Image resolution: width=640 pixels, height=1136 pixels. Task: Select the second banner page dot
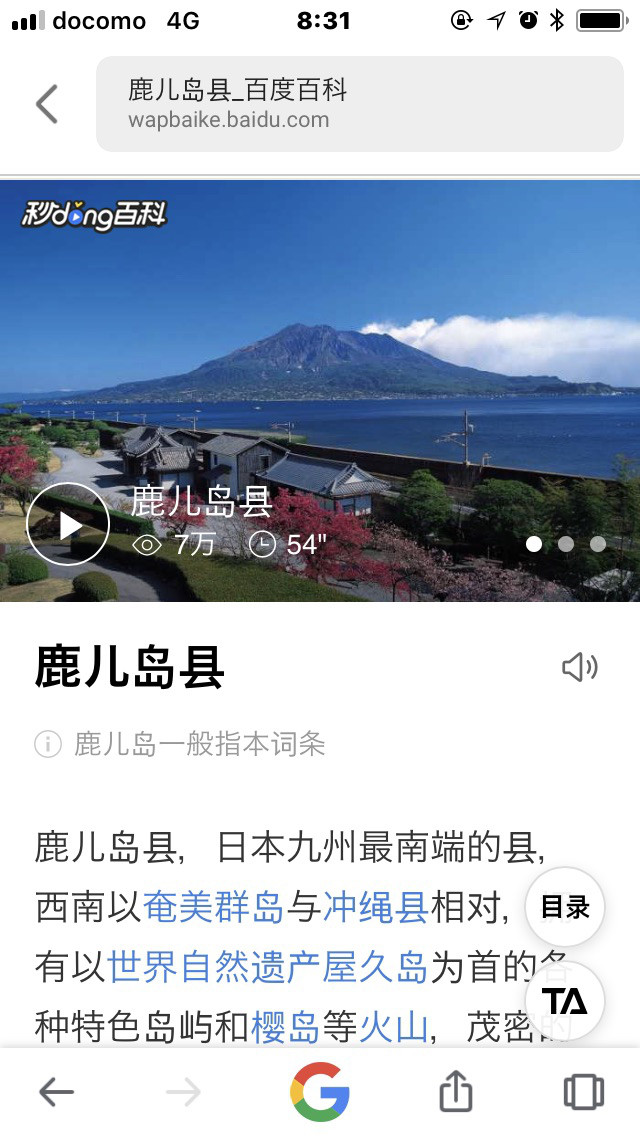[x=566, y=544]
